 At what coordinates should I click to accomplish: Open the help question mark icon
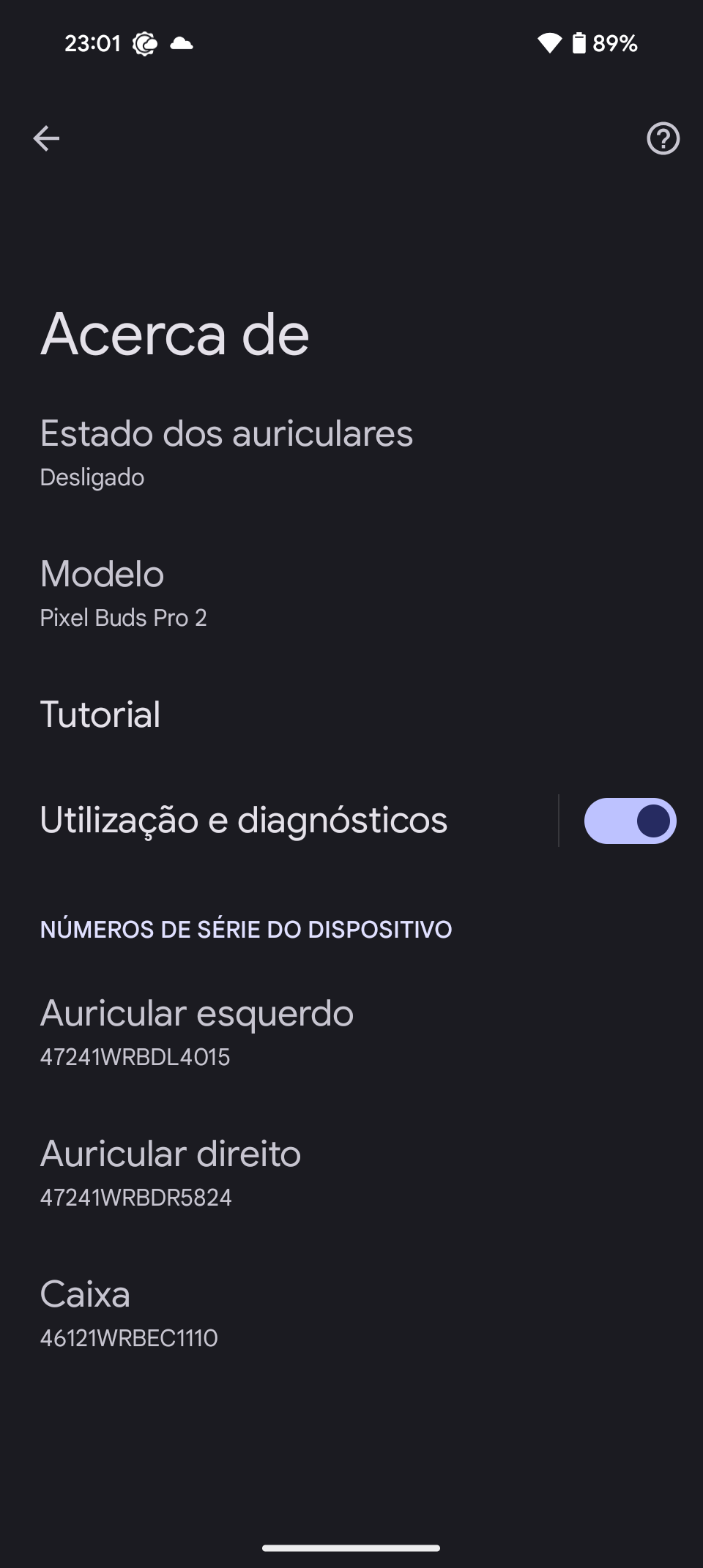coord(663,138)
